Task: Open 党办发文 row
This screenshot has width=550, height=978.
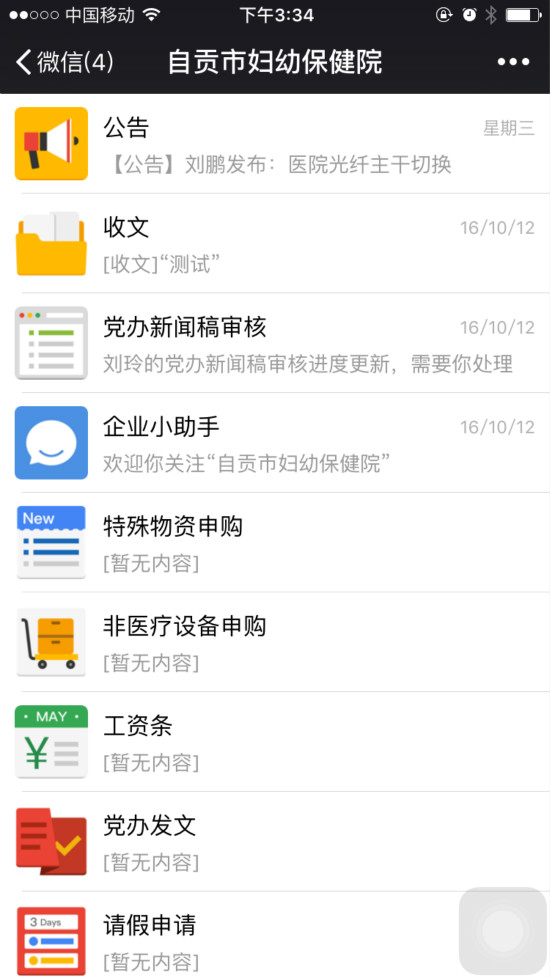Action: click(275, 841)
